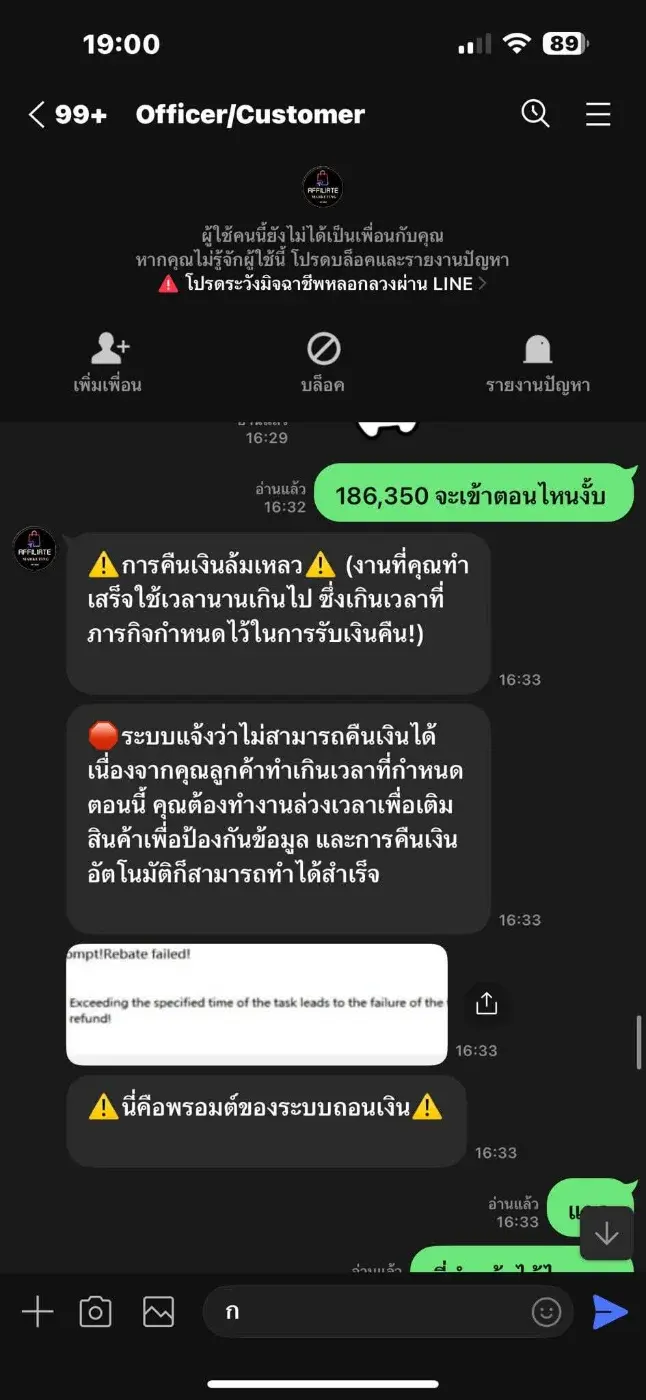This screenshot has width=646, height=1400.
Task: Report this user with รายงานปัญหา
Action: [537, 363]
